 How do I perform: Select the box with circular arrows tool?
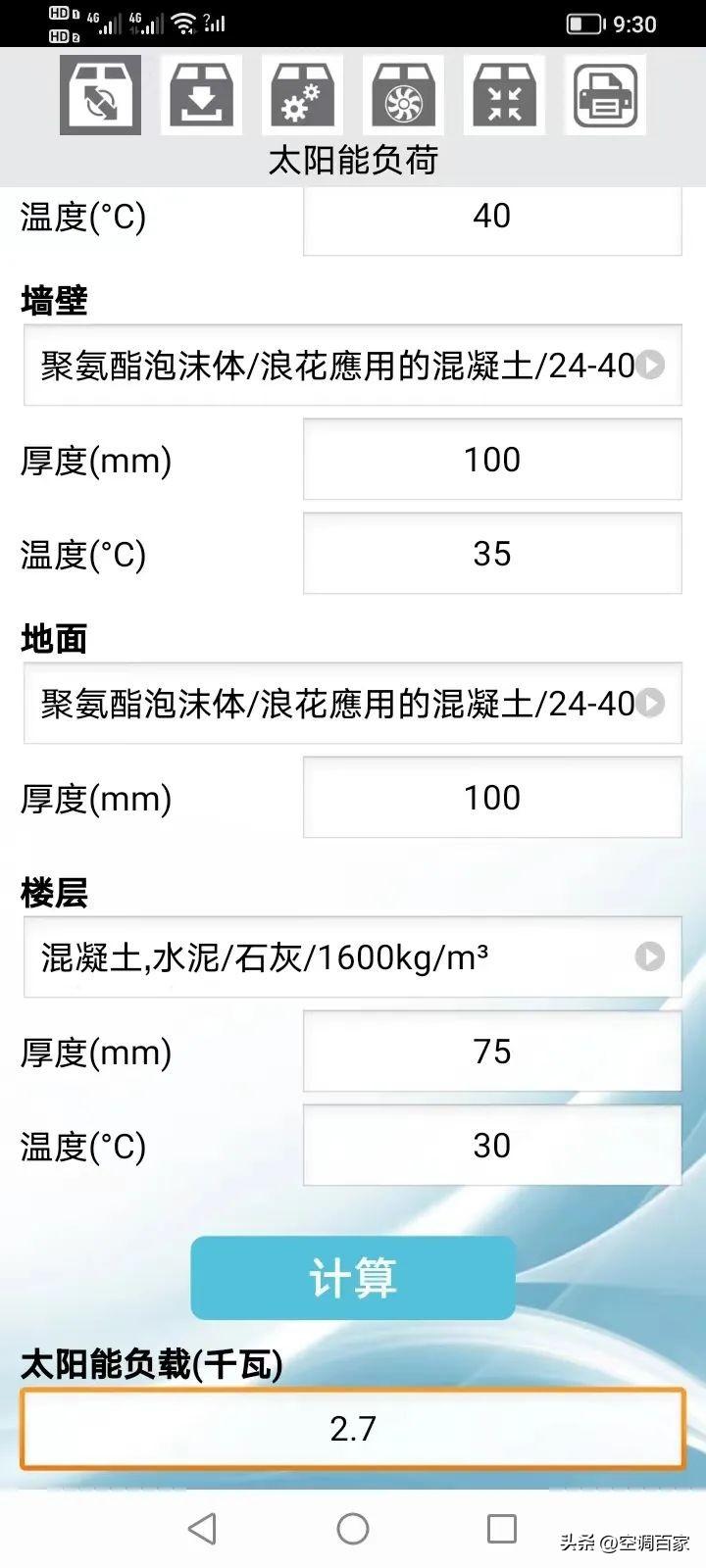point(100,95)
